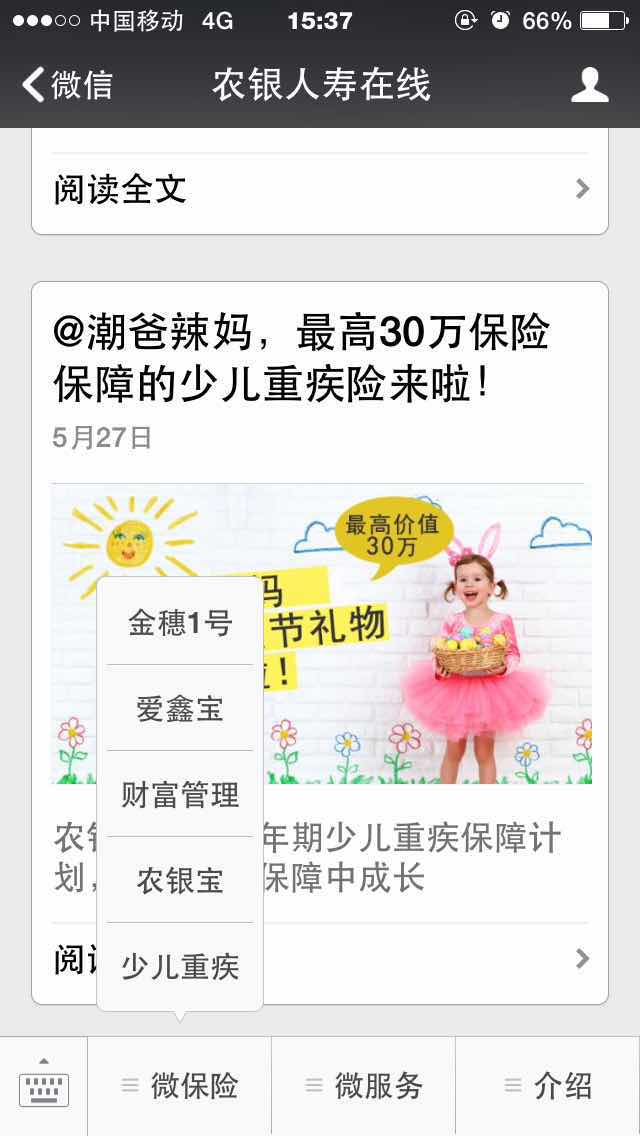Go back to 微信
This screenshot has height=1136, width=640.
click(68, 85)
